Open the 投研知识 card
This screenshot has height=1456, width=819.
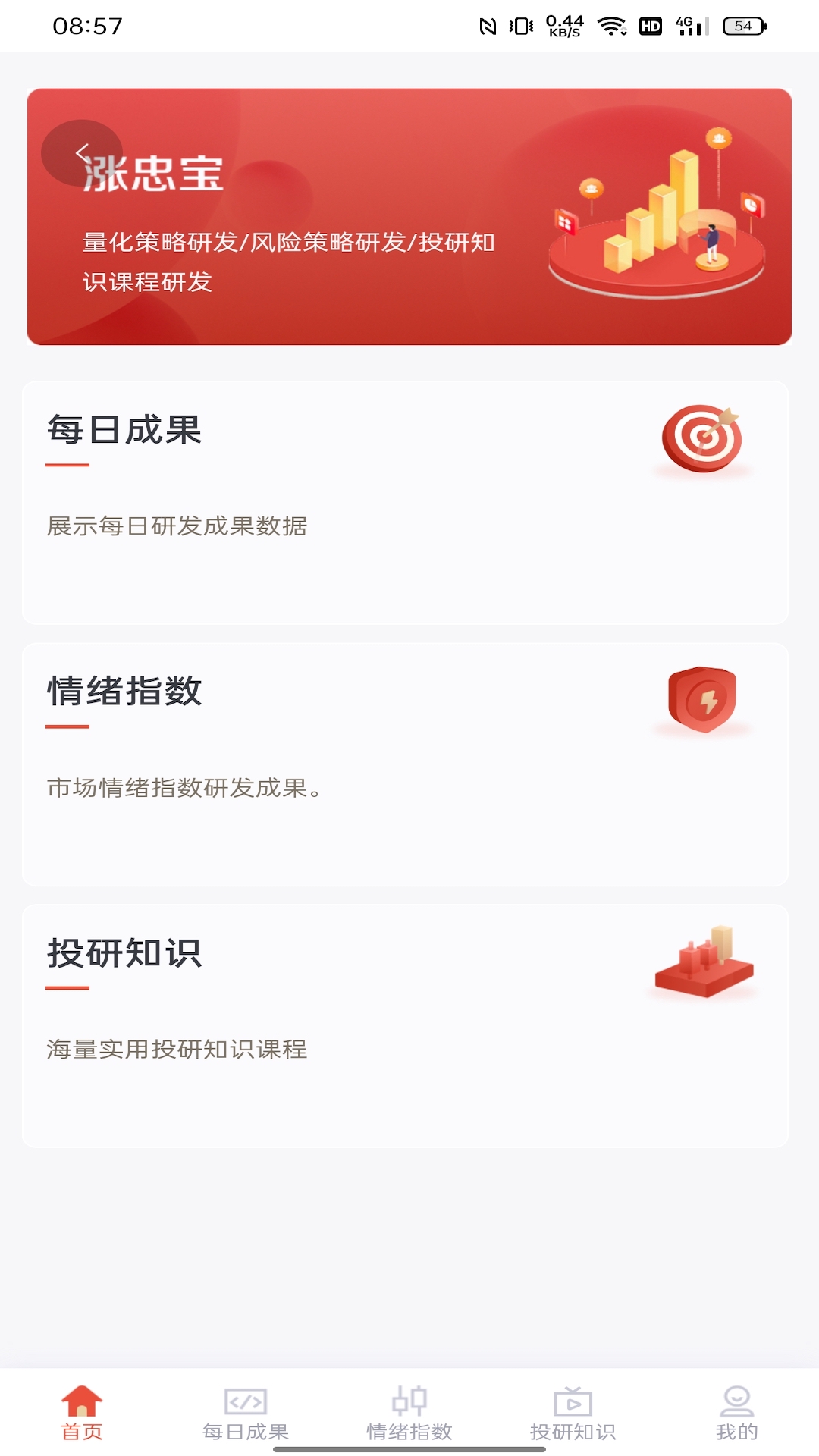pyautogui.click(x=405, y=1026)
